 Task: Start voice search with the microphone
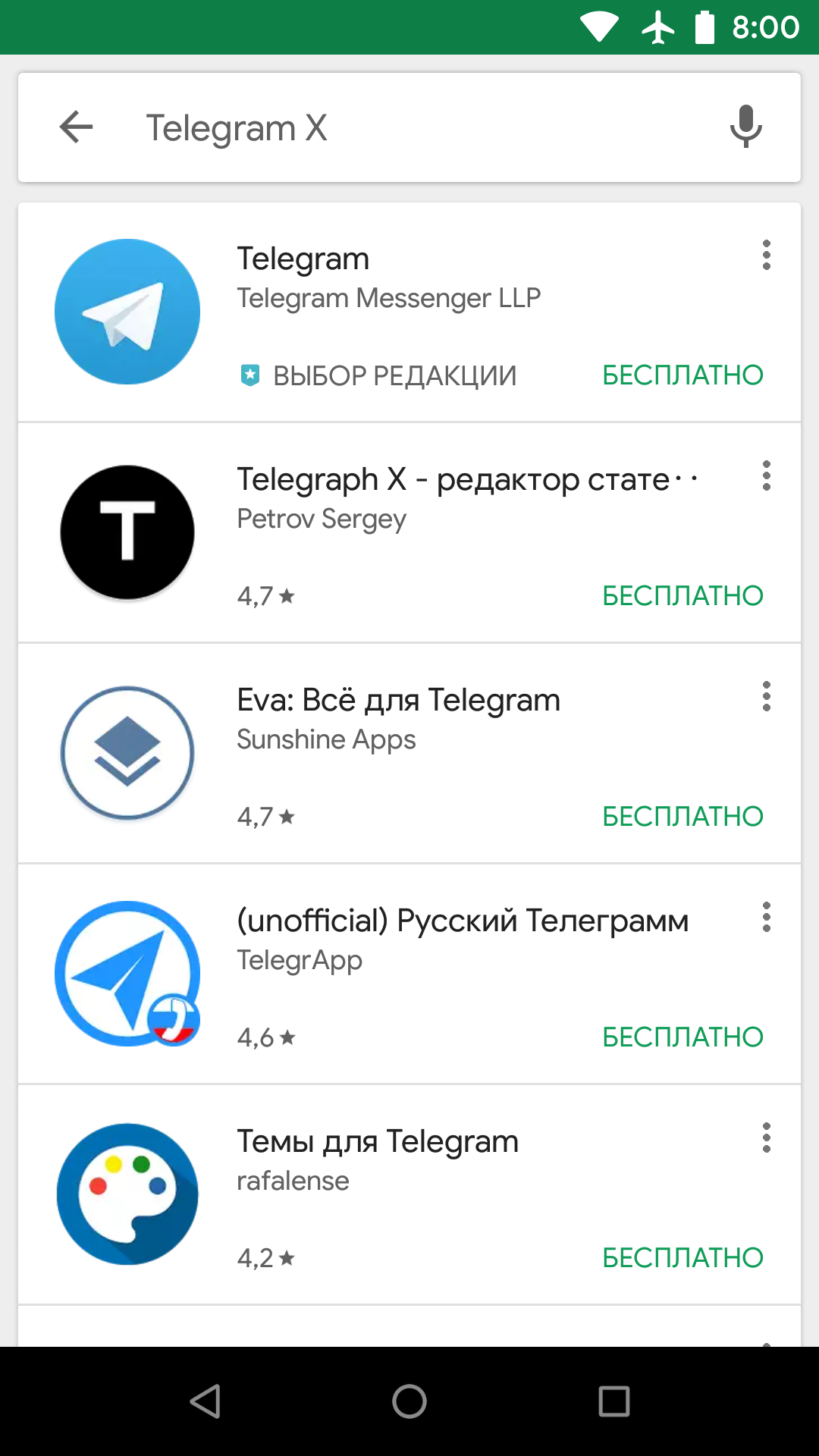(x=745, y=127)
